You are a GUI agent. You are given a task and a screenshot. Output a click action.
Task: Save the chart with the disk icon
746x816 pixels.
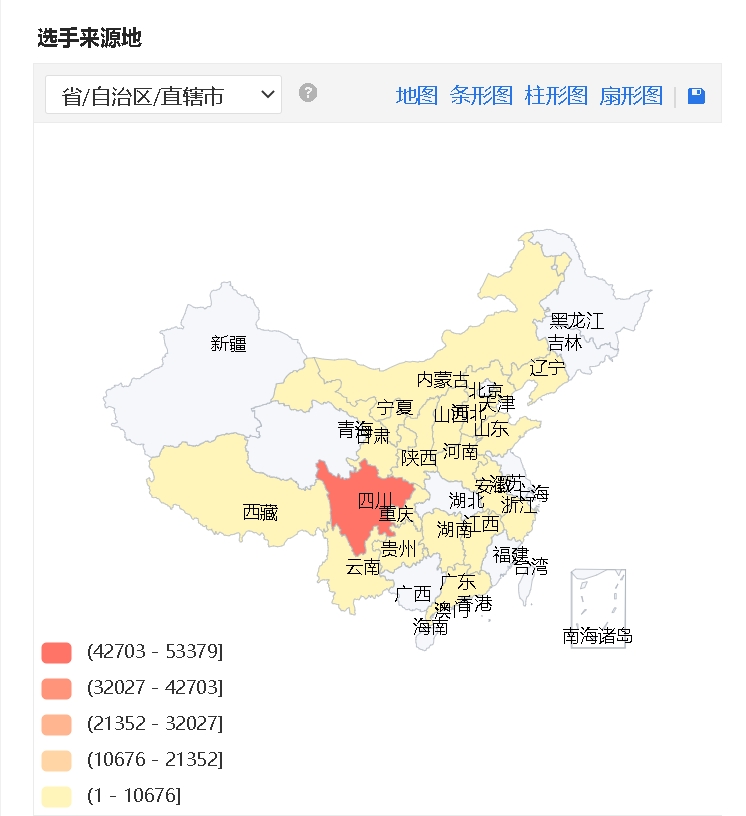click(697, 96)
